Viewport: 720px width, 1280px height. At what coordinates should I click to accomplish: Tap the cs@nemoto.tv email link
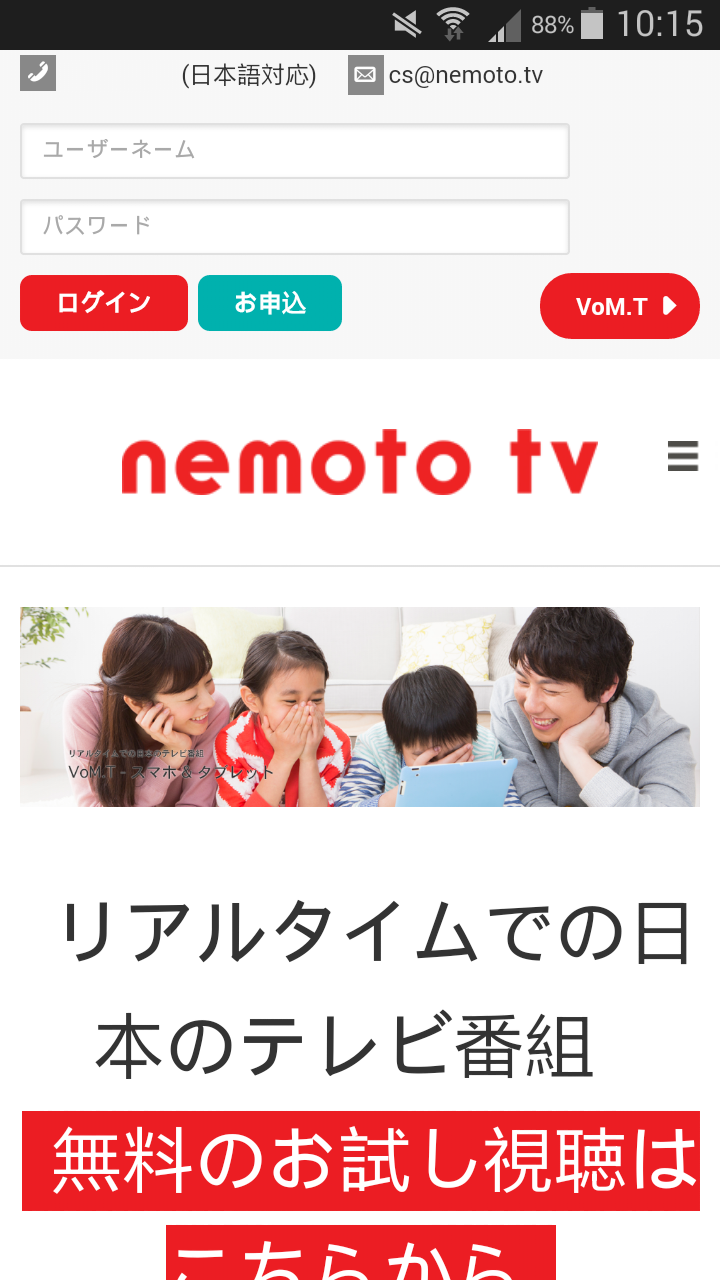point(465,75)
